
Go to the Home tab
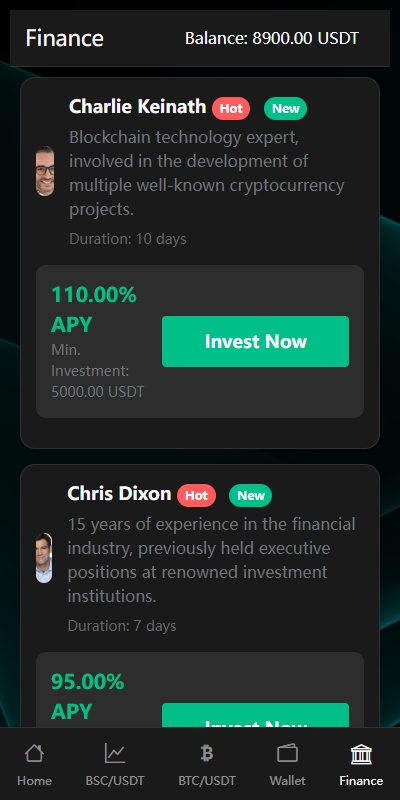(x=34, y=764)
